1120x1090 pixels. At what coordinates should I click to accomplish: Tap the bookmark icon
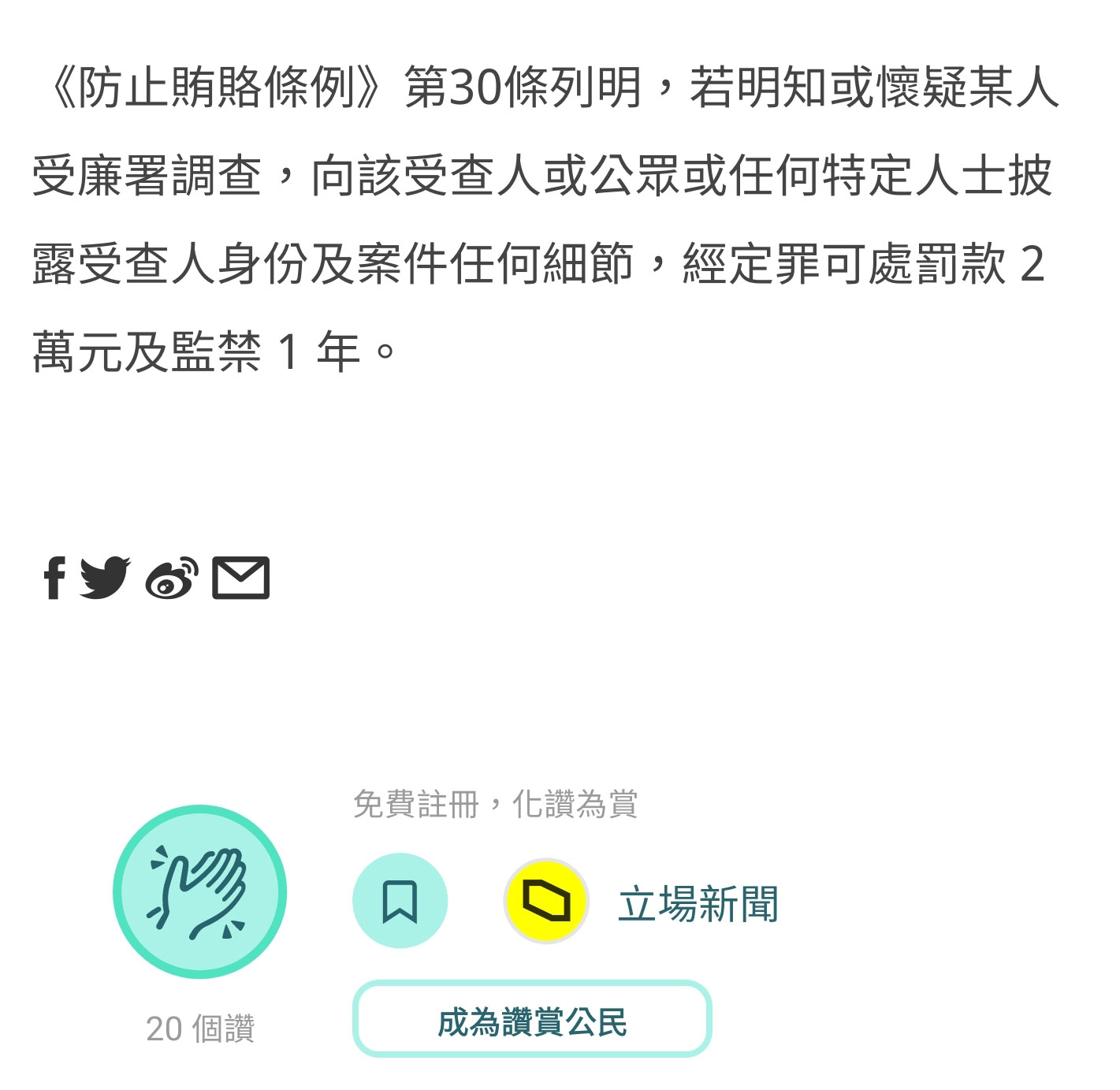click(x=400, y=901)
